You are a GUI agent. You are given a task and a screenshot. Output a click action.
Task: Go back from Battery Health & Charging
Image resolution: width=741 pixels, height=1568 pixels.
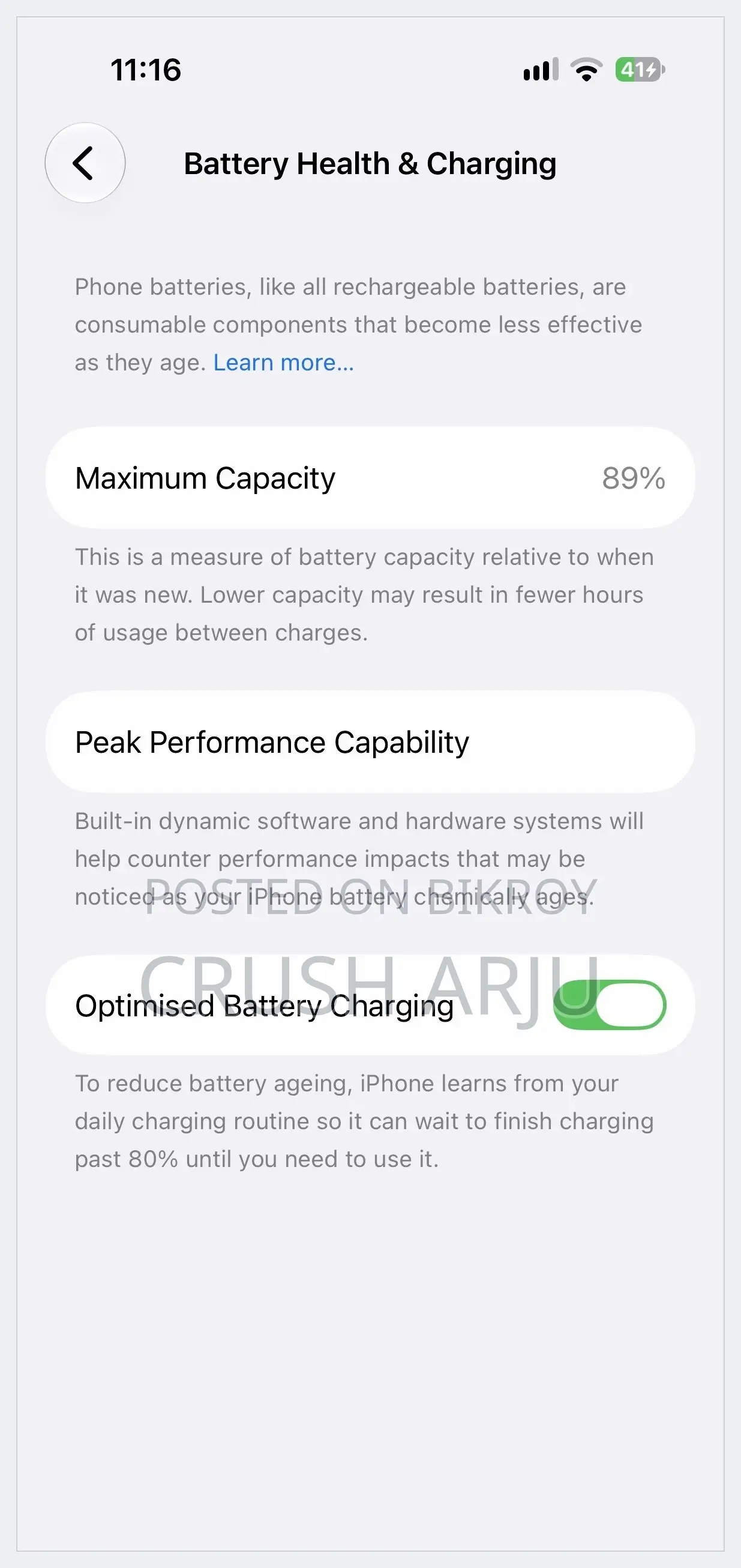coord(85,163)
